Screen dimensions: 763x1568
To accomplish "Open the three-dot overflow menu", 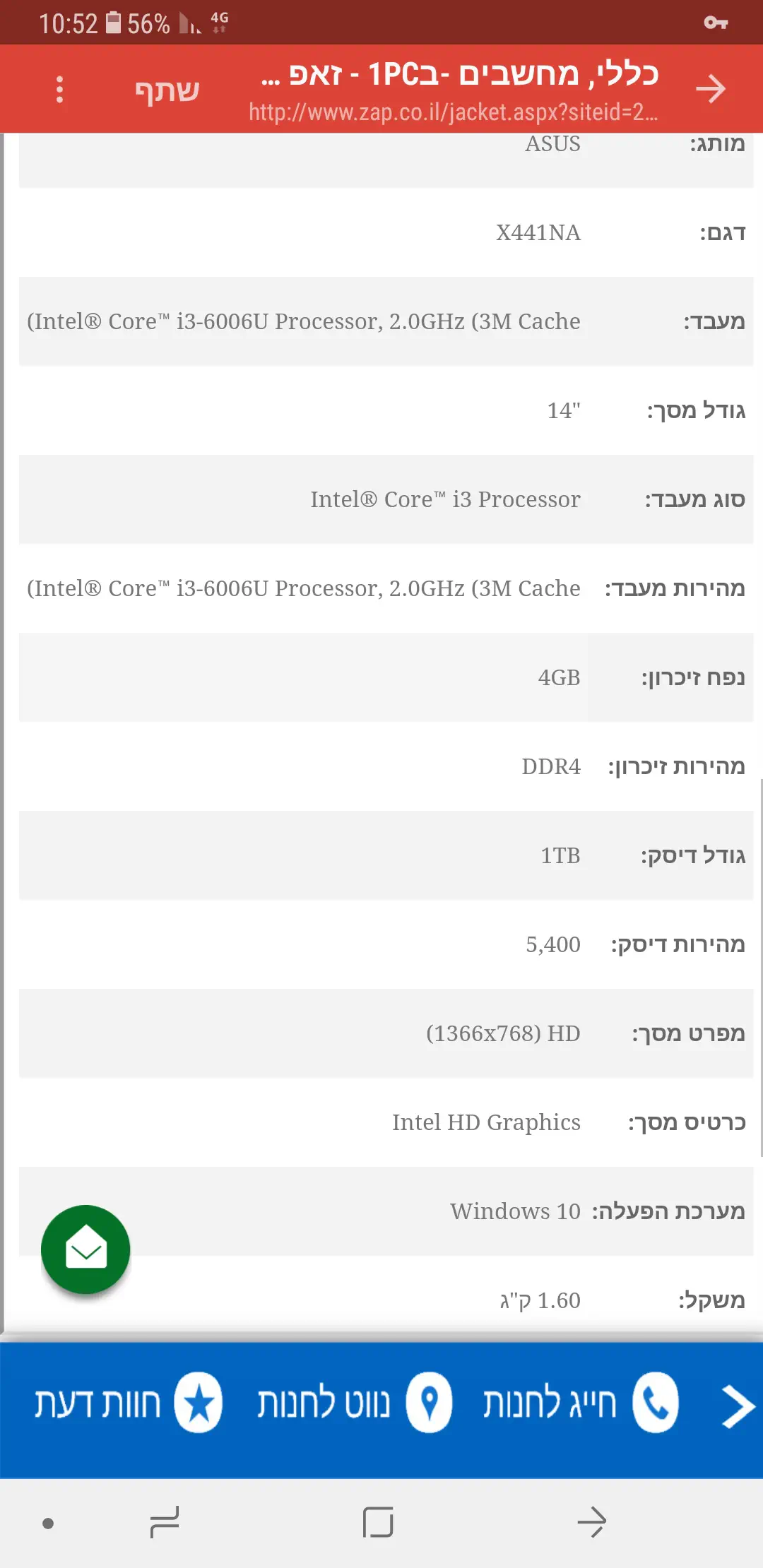I will click(x=59, y=90).
